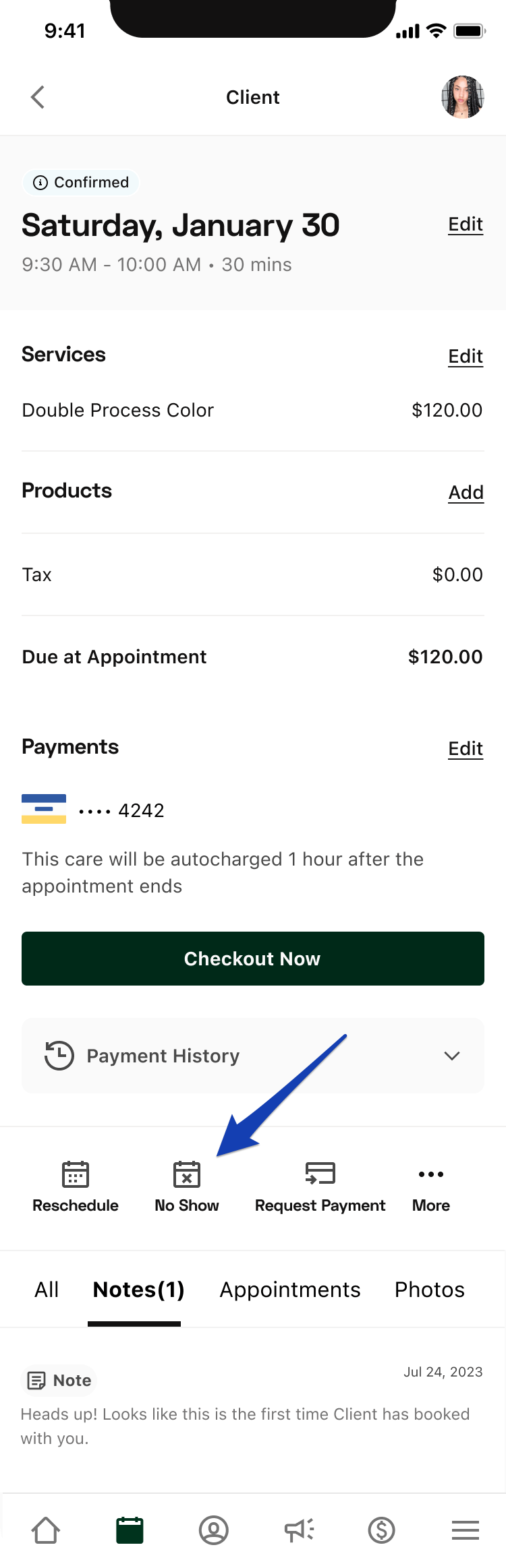
Task: Open the dollar payments tab
Action: pyautogui.click(x=381, y=1530)
